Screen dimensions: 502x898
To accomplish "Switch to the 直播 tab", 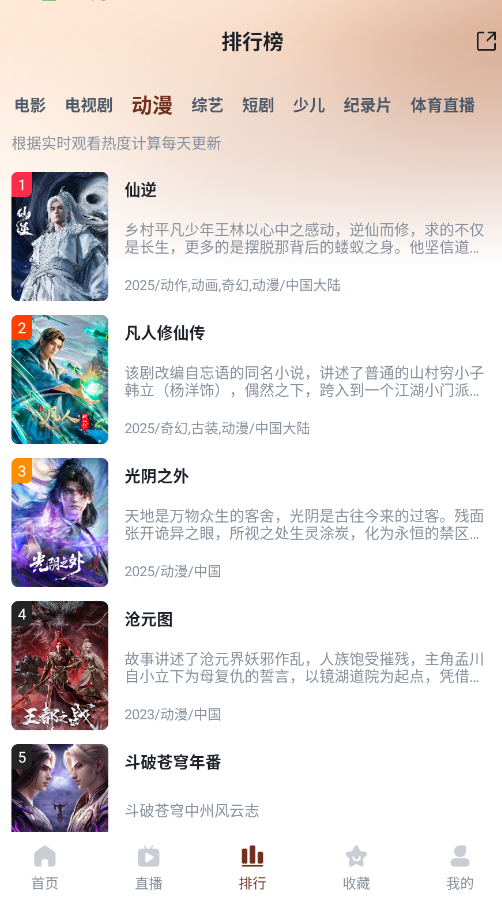I will click(149, 867).
